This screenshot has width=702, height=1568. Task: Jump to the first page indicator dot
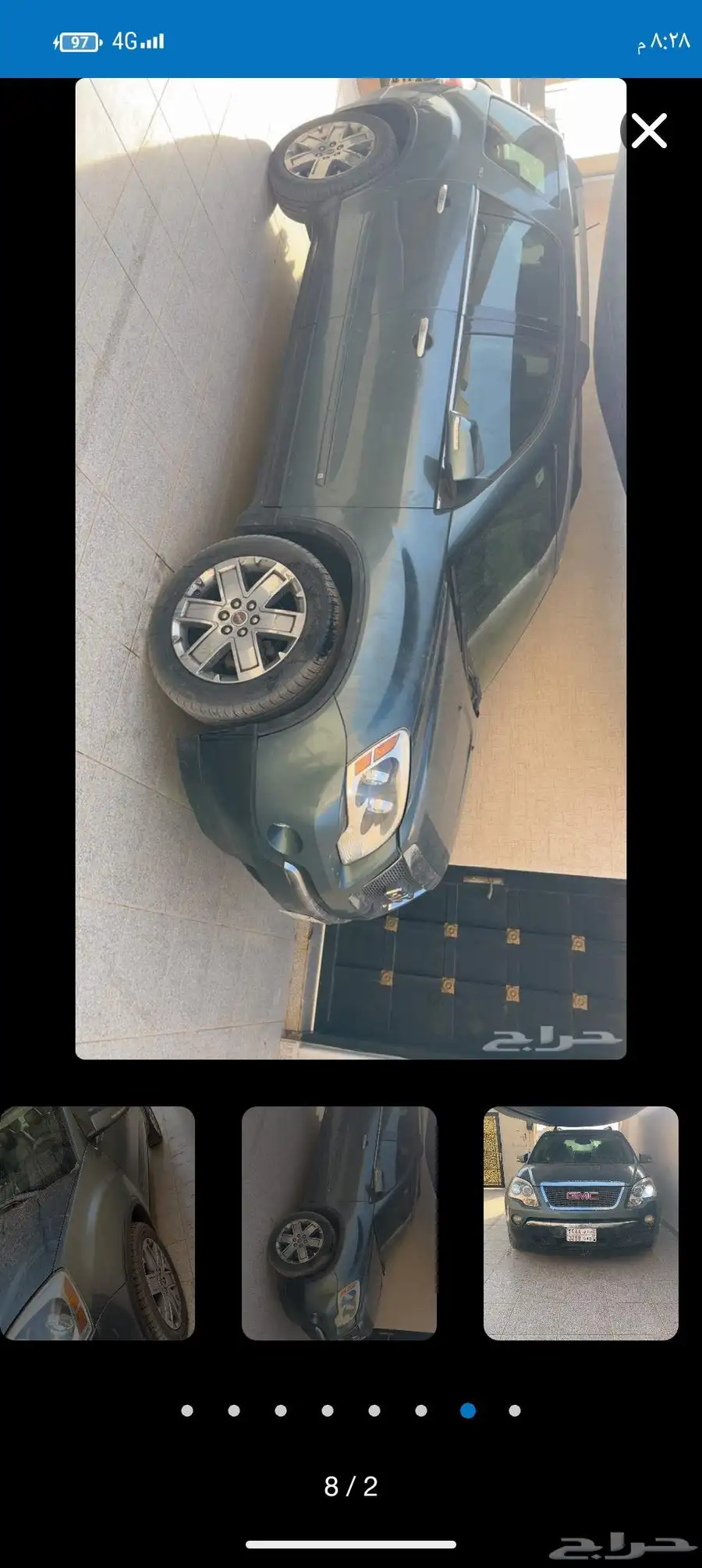point(187,1410)
